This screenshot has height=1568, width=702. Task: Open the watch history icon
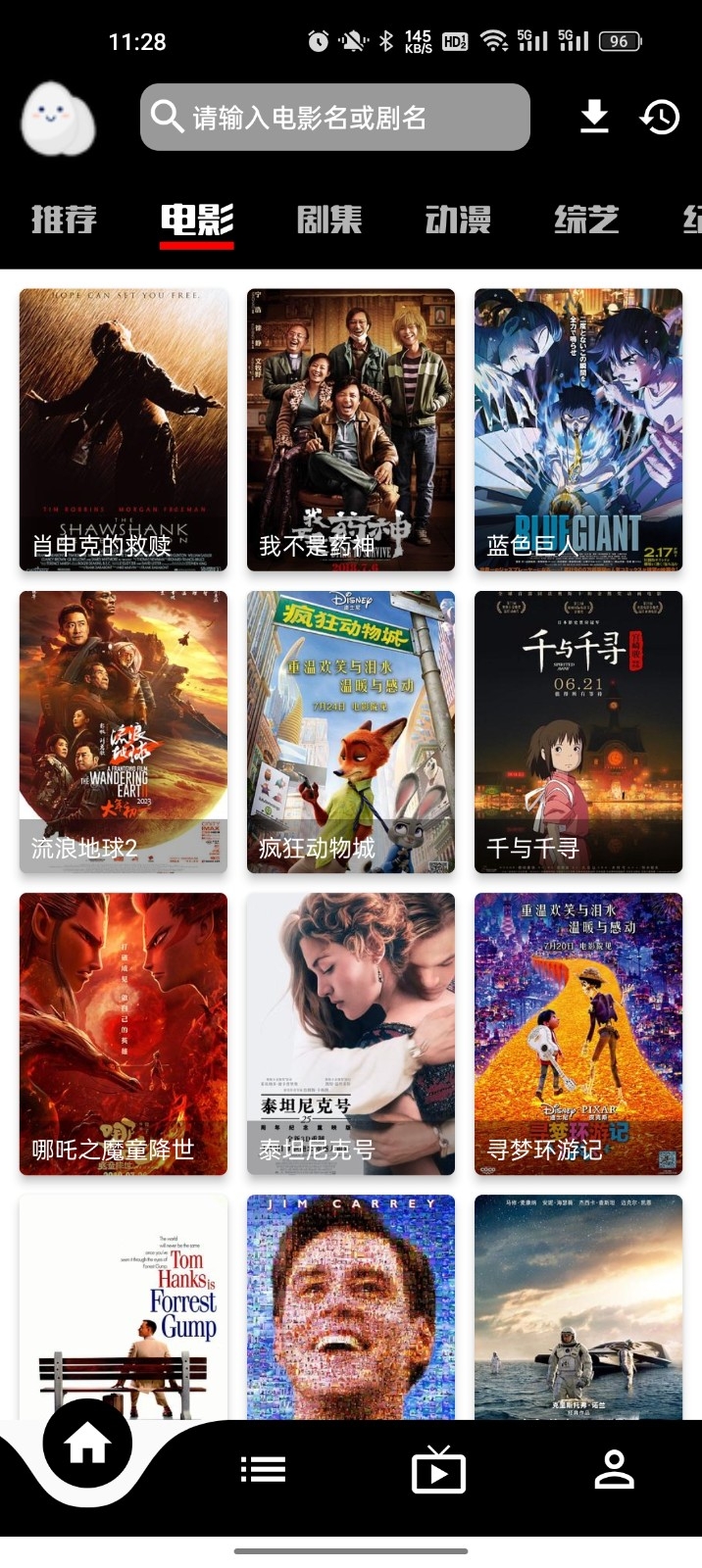pyautogui.click(x=660, y=118)
